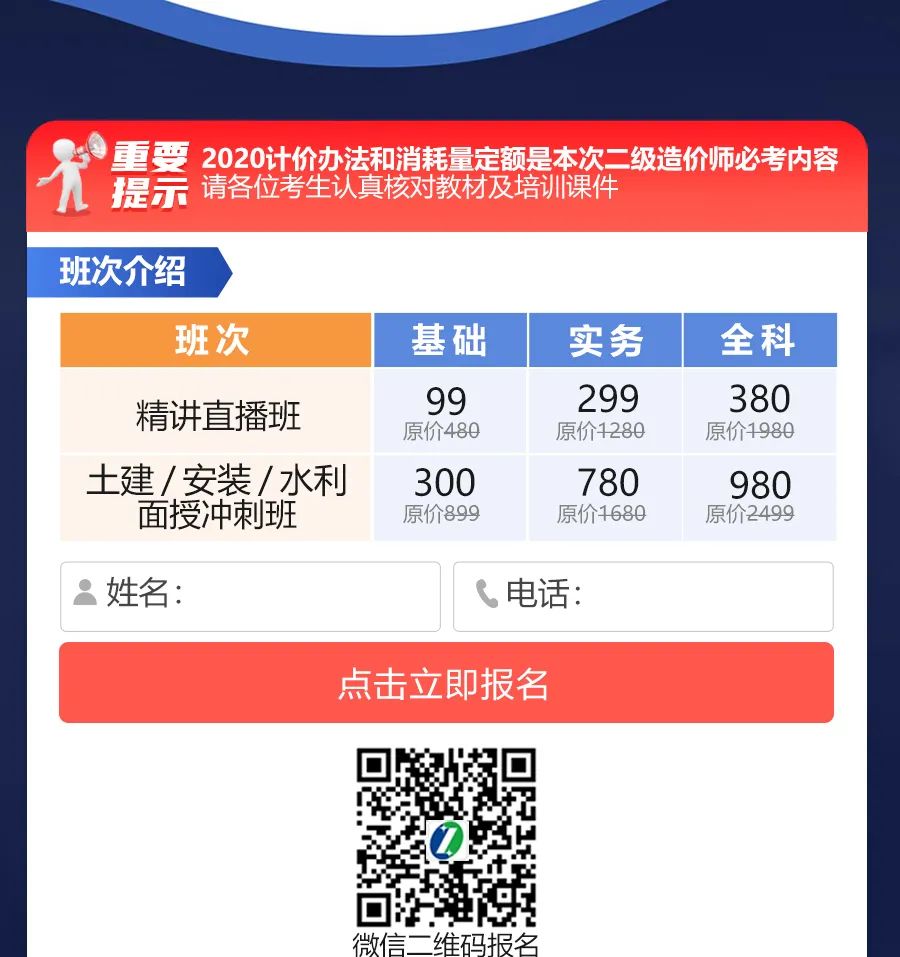Submit with the 点击立即报名 button

tap(446, 683)
